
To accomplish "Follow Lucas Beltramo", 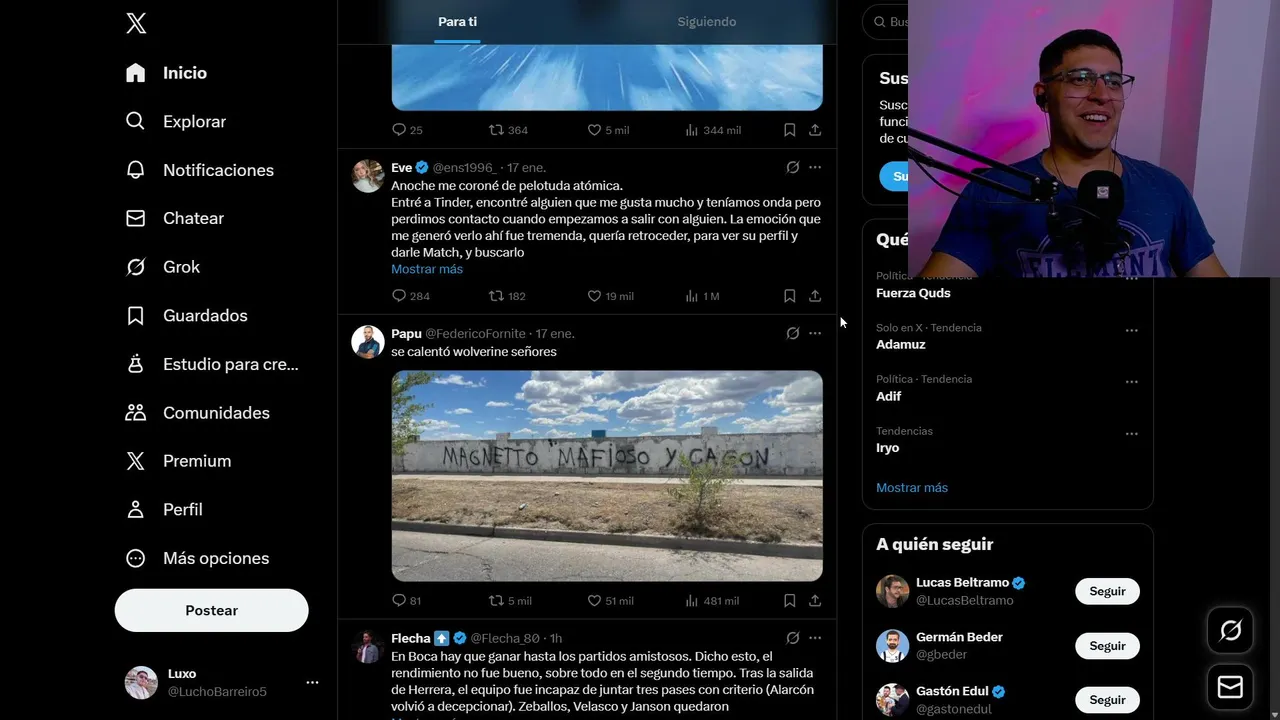I will (1107, 591).
